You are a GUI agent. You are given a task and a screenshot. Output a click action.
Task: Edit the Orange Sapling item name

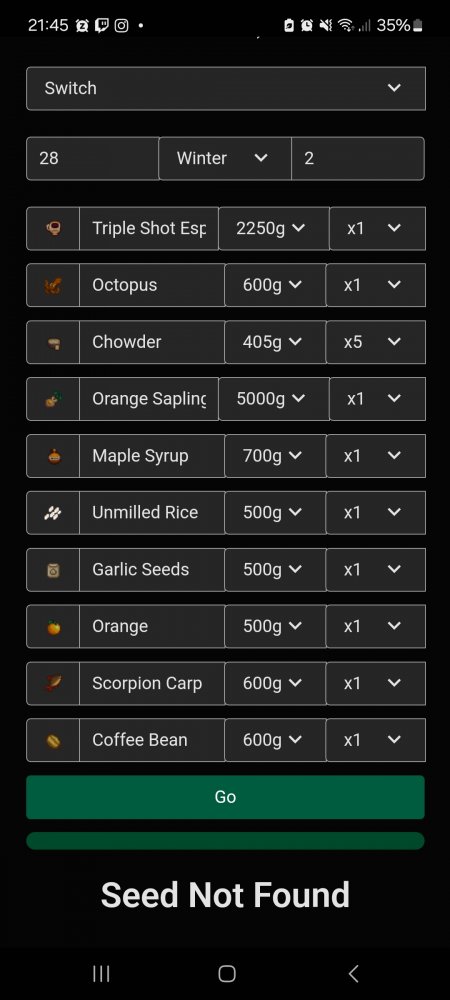click(149, 399)
